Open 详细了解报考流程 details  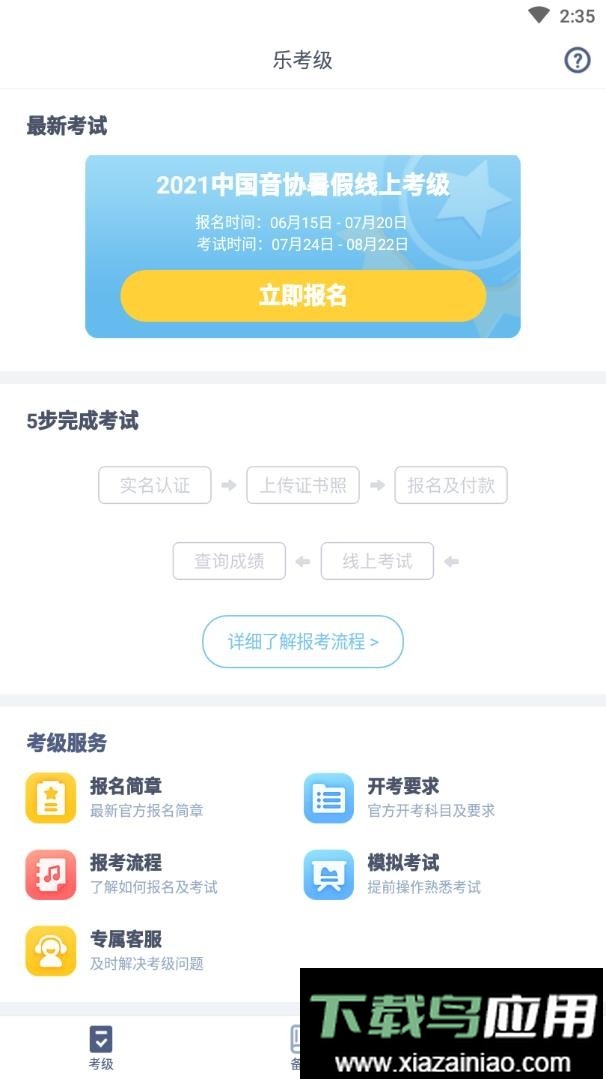coord(303,642)
